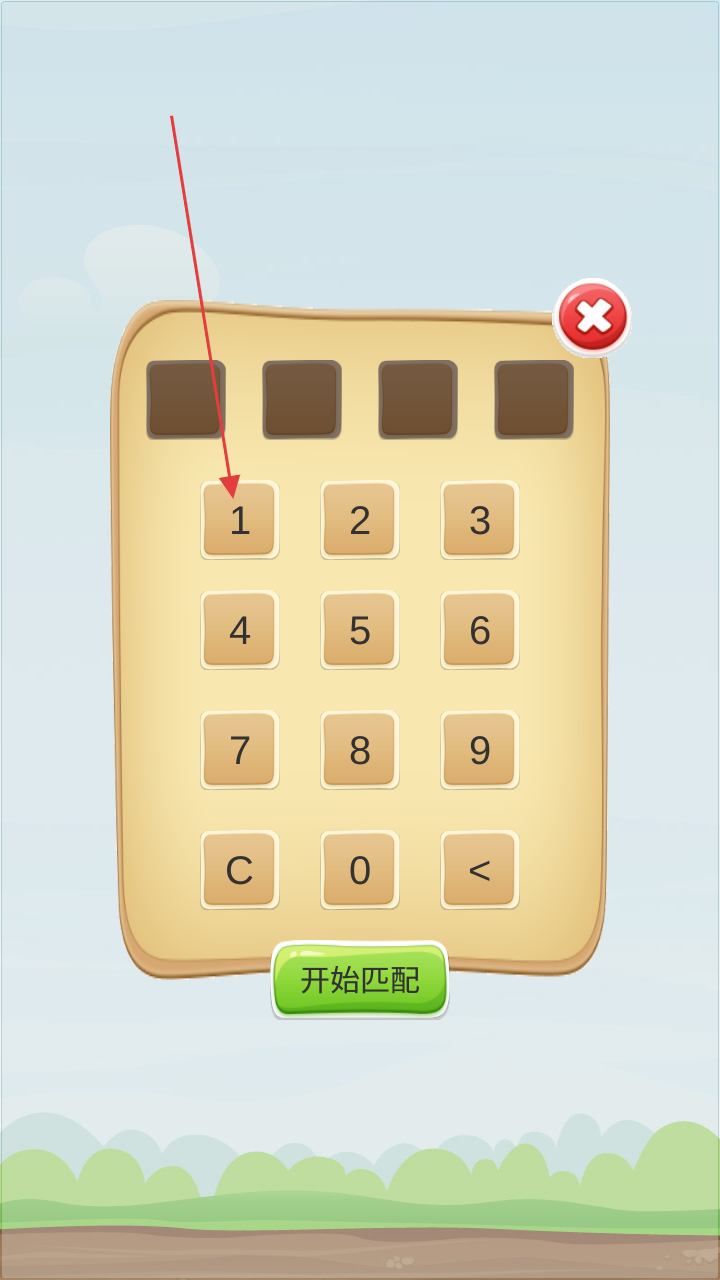Tap keypad digit 5
Viewport: 720px width, 1280px height.
pyautogui.click(x=360, y=630)
